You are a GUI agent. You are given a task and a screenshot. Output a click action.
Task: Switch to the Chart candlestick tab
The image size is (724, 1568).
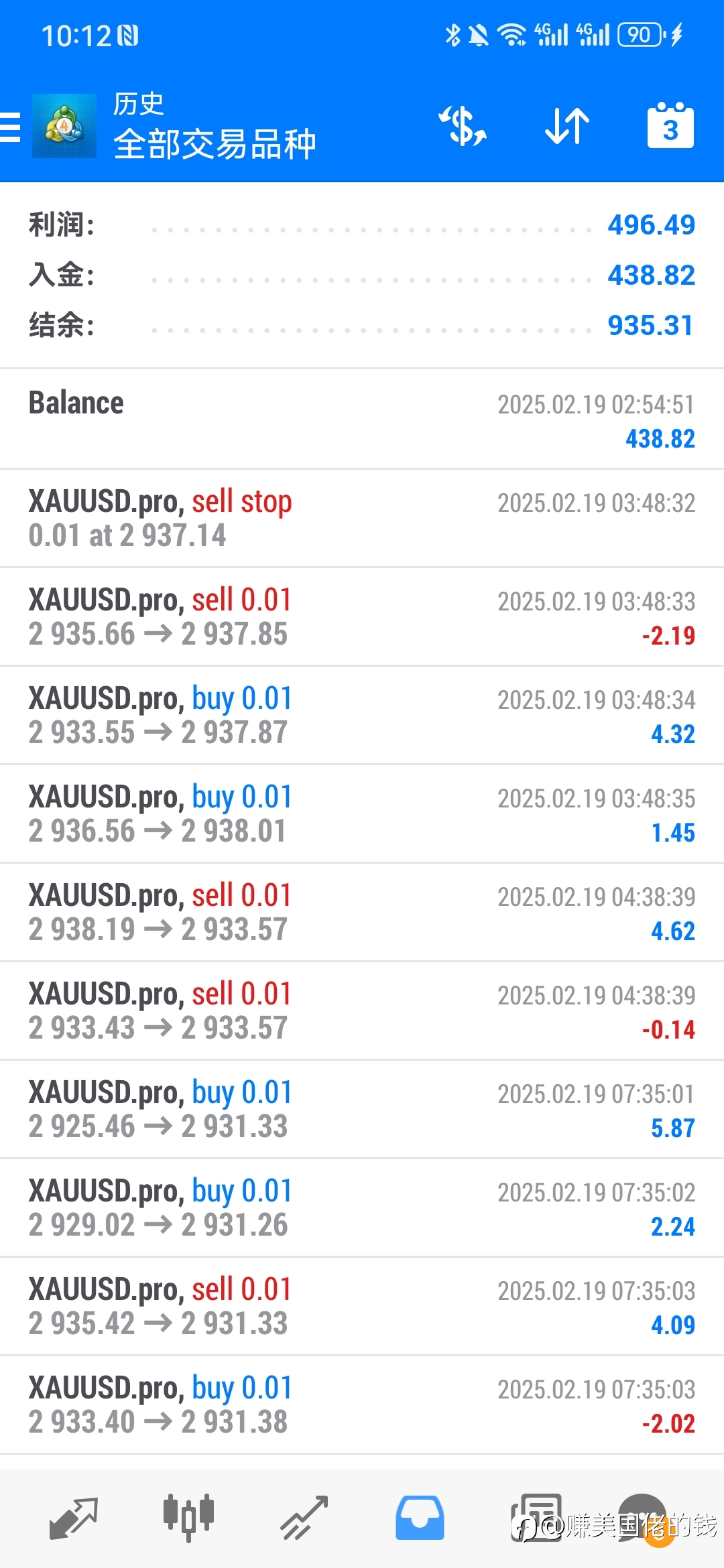tap(188, 1517)
